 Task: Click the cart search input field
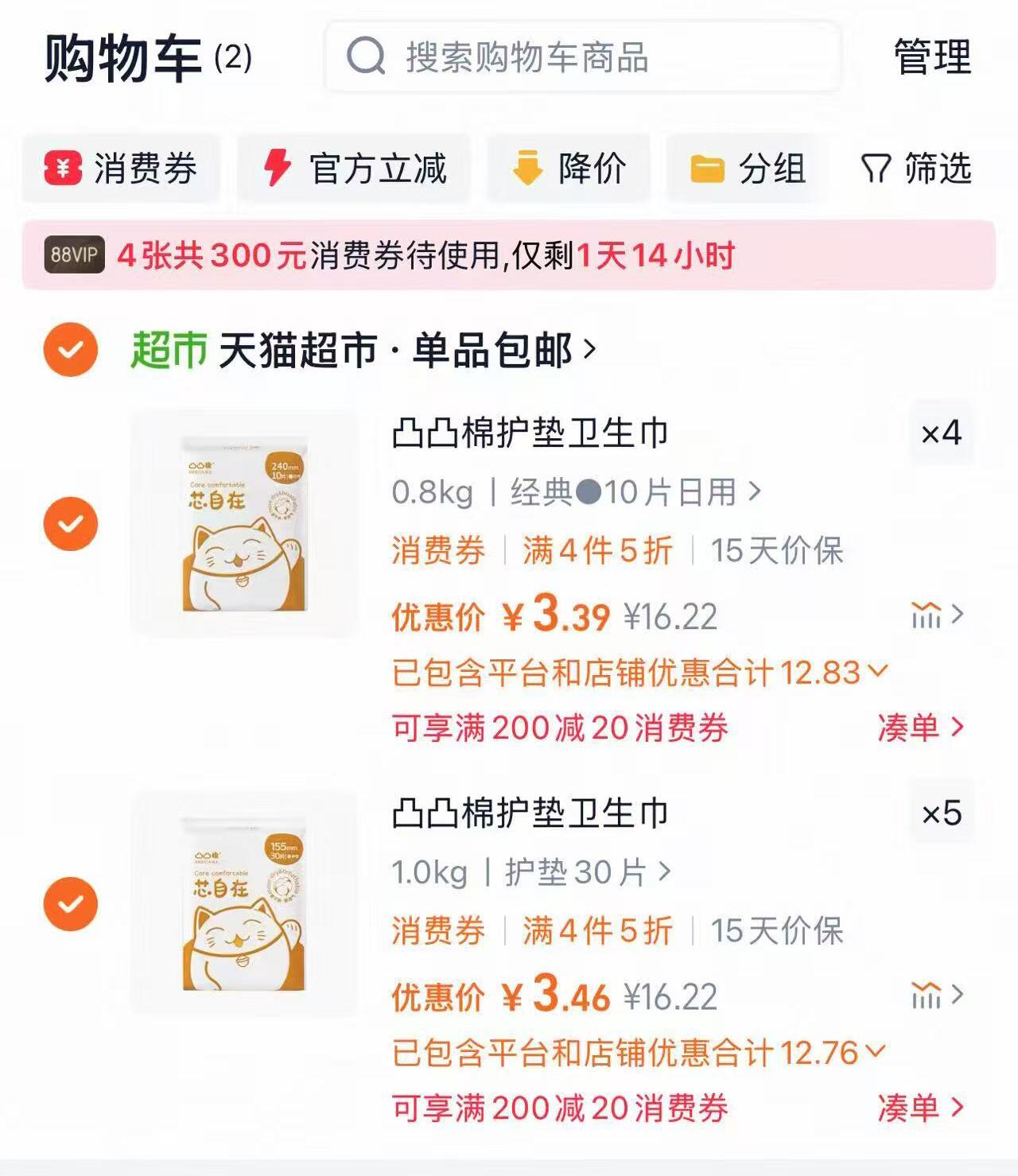[557, 53]
